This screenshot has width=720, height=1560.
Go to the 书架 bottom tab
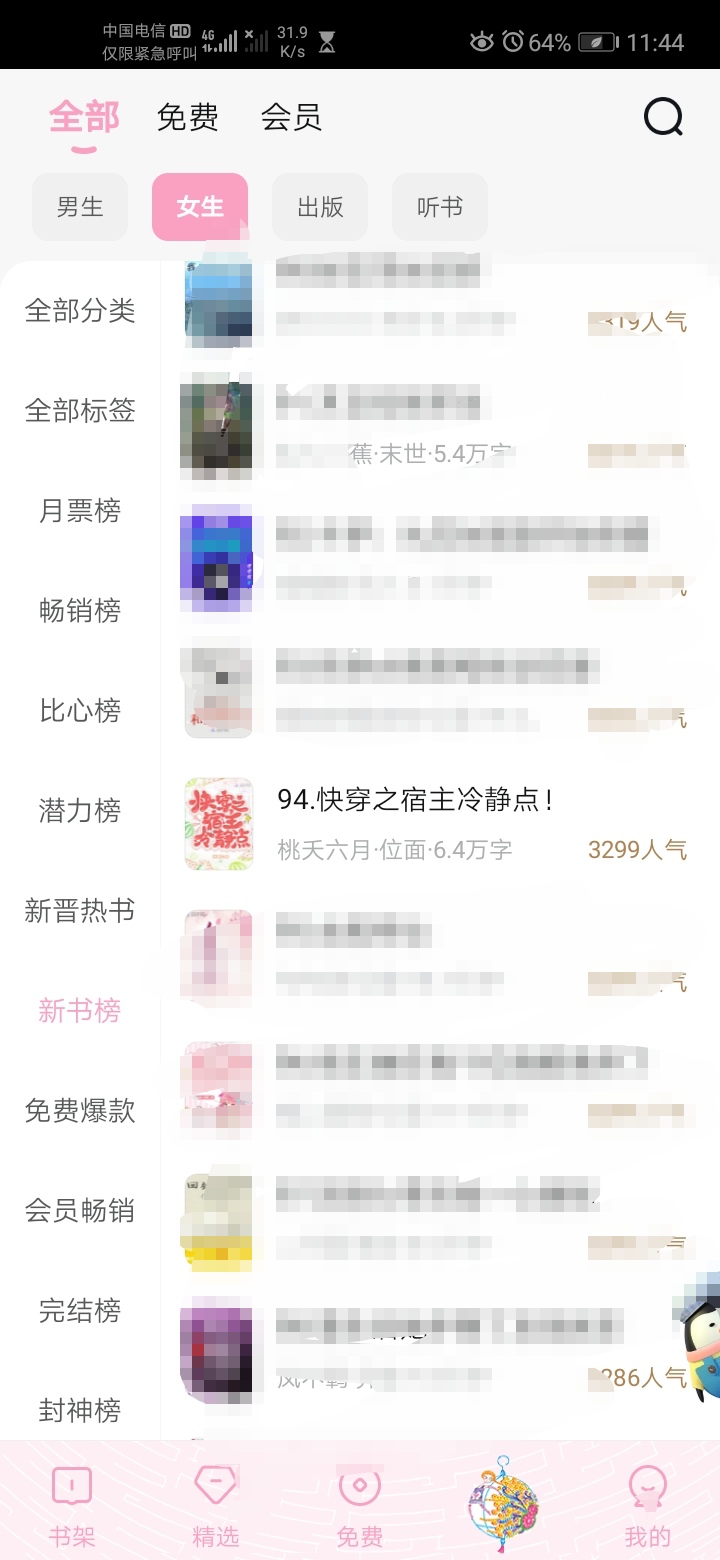(72, 1505)
